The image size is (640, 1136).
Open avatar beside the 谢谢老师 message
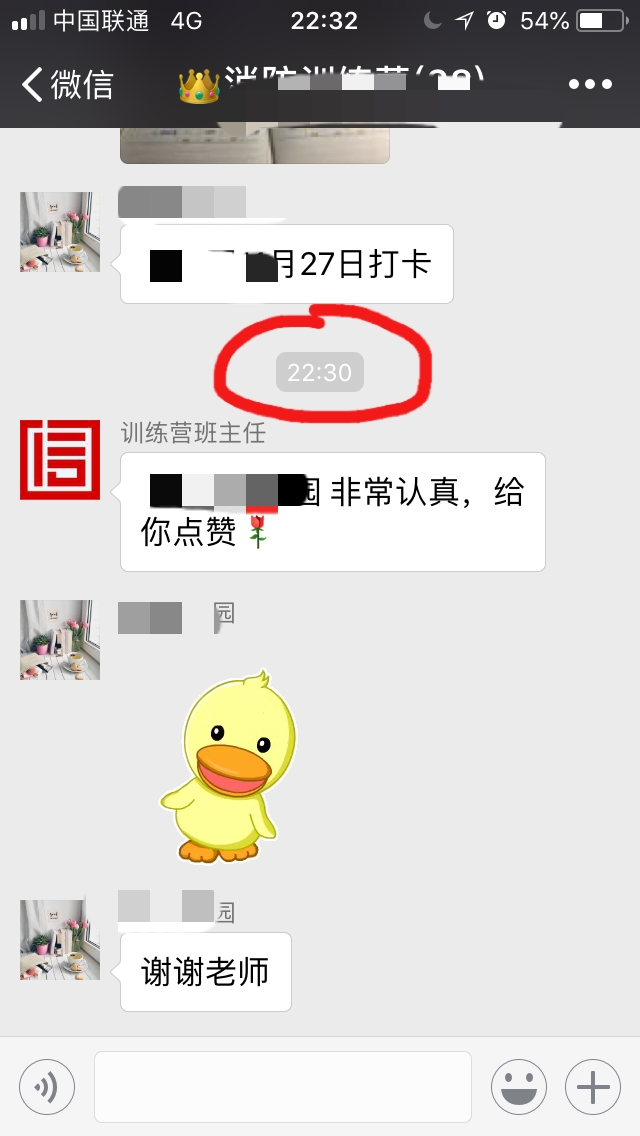(x=60, y=940)
